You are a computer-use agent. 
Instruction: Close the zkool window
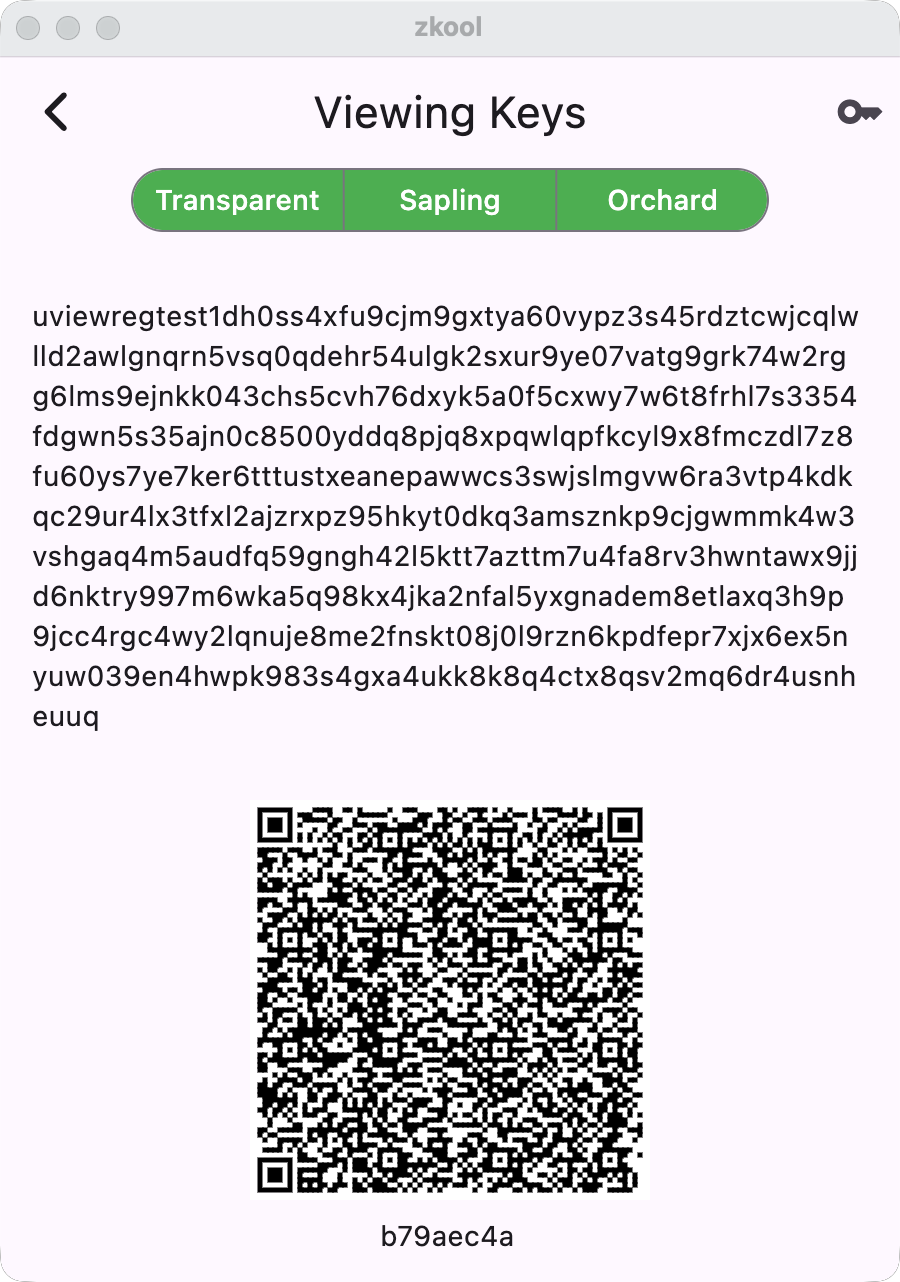click(x=29, y=27)
